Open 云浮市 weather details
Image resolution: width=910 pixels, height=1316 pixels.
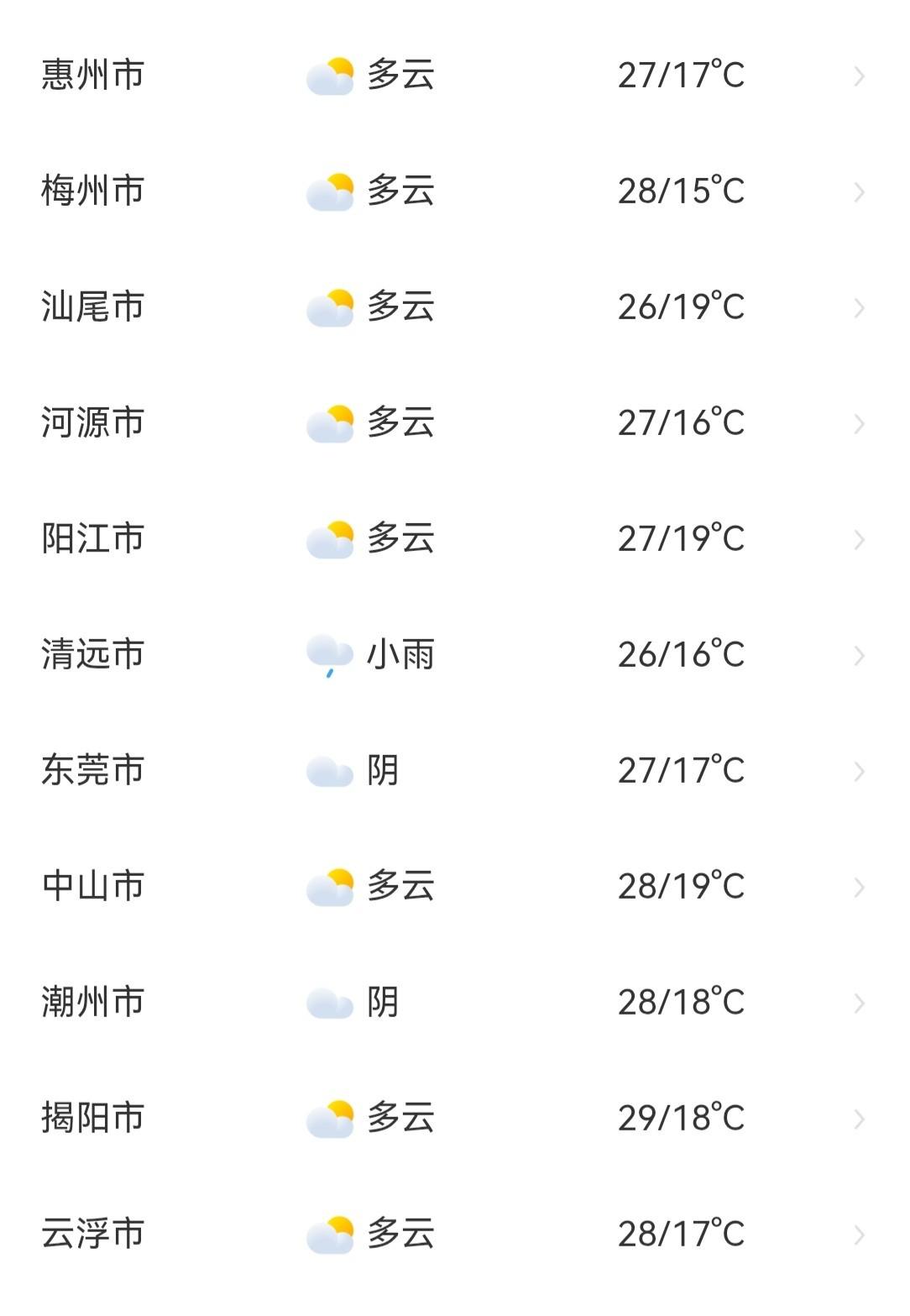[455, 1235]
